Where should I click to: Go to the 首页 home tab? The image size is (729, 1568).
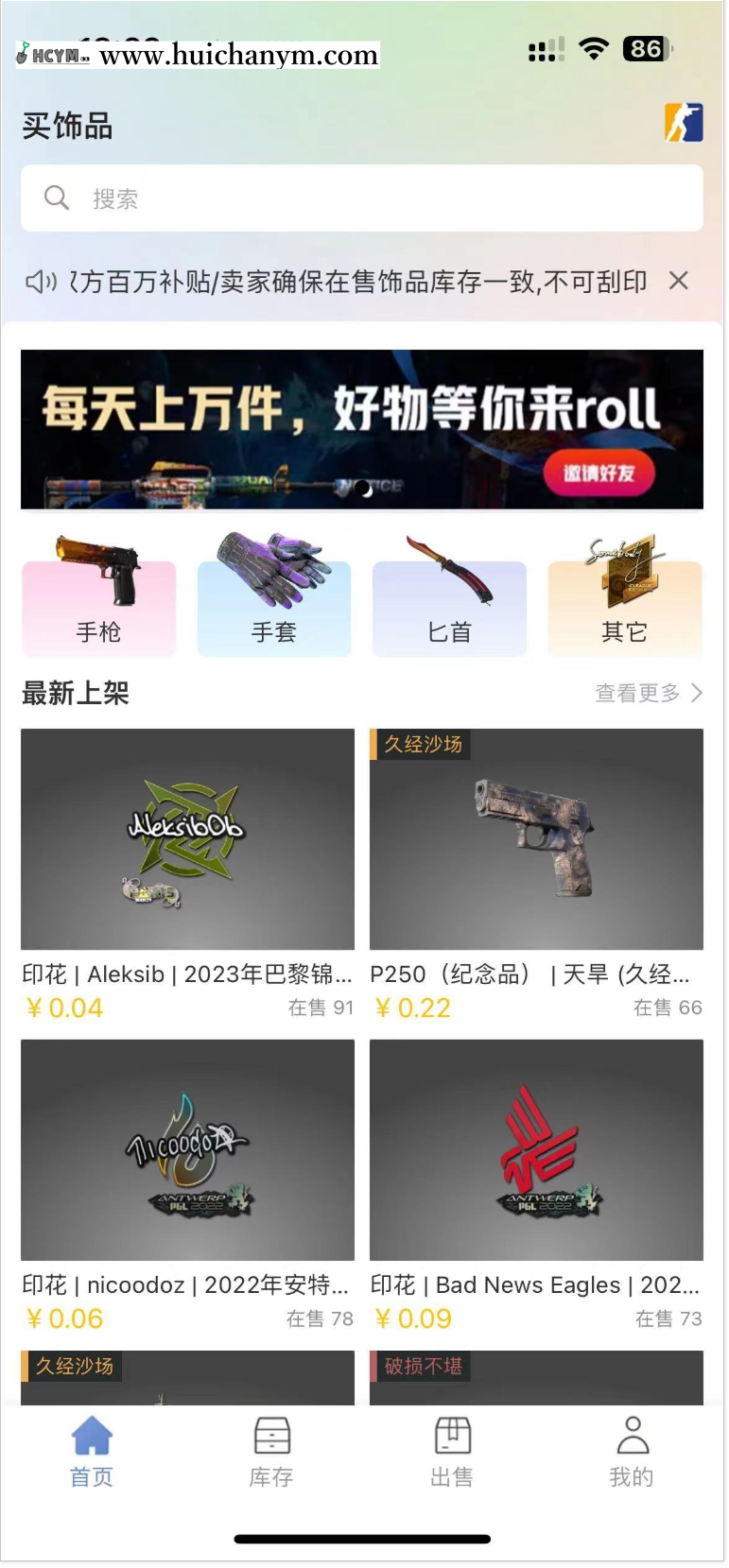click(92, 1452)
